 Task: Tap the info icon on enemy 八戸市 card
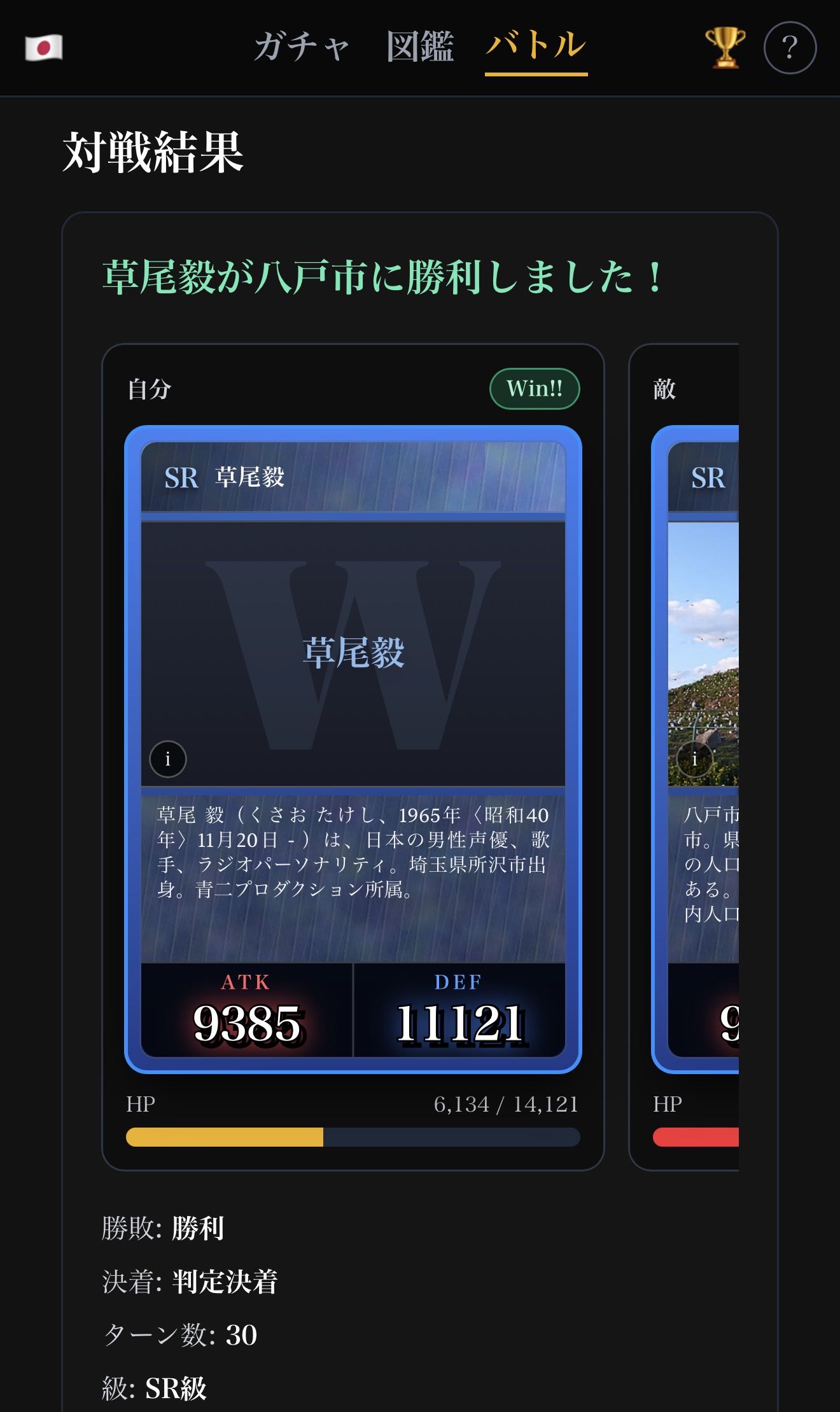point(694,759)
